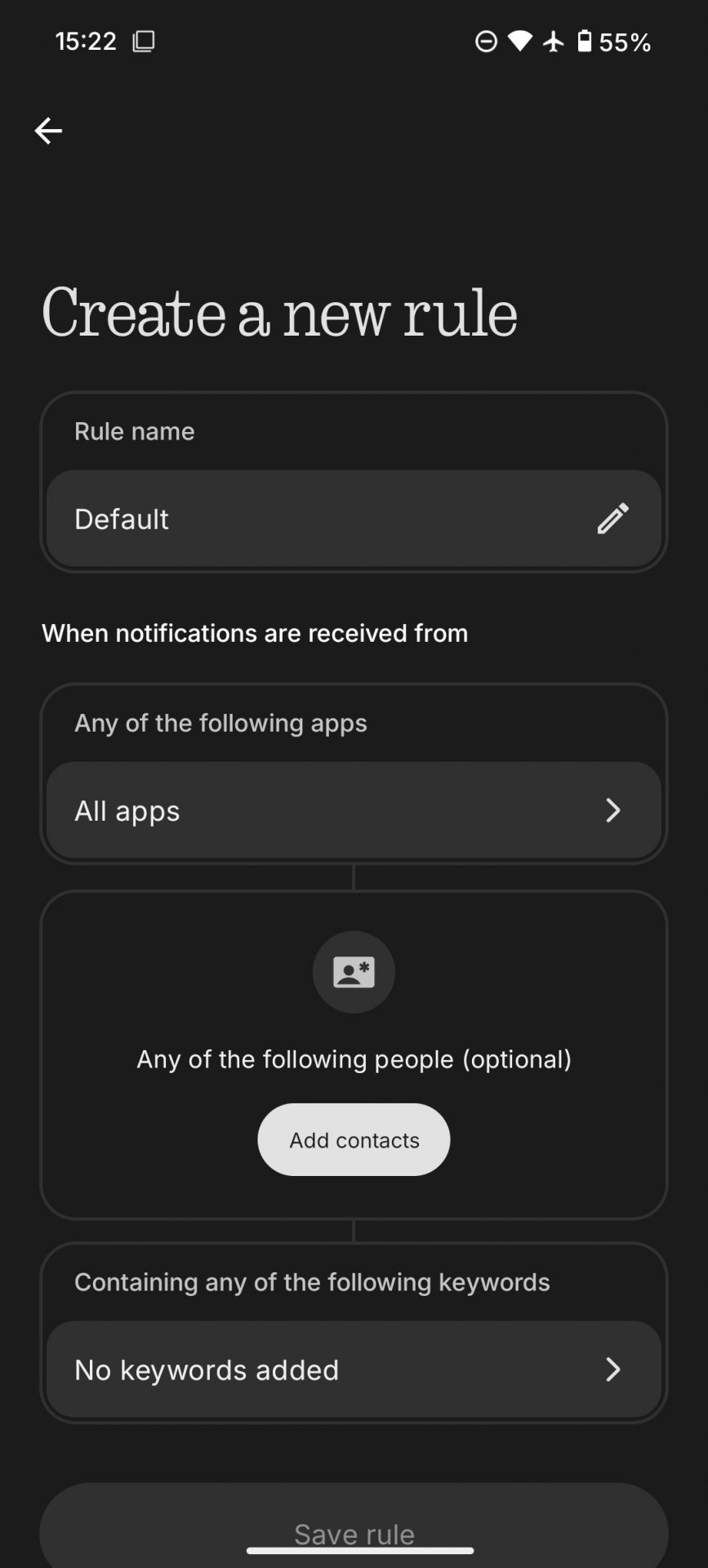The image size is (708, 1568).
Task: Open the All apps selection row
Action: [x=354, y=810]
